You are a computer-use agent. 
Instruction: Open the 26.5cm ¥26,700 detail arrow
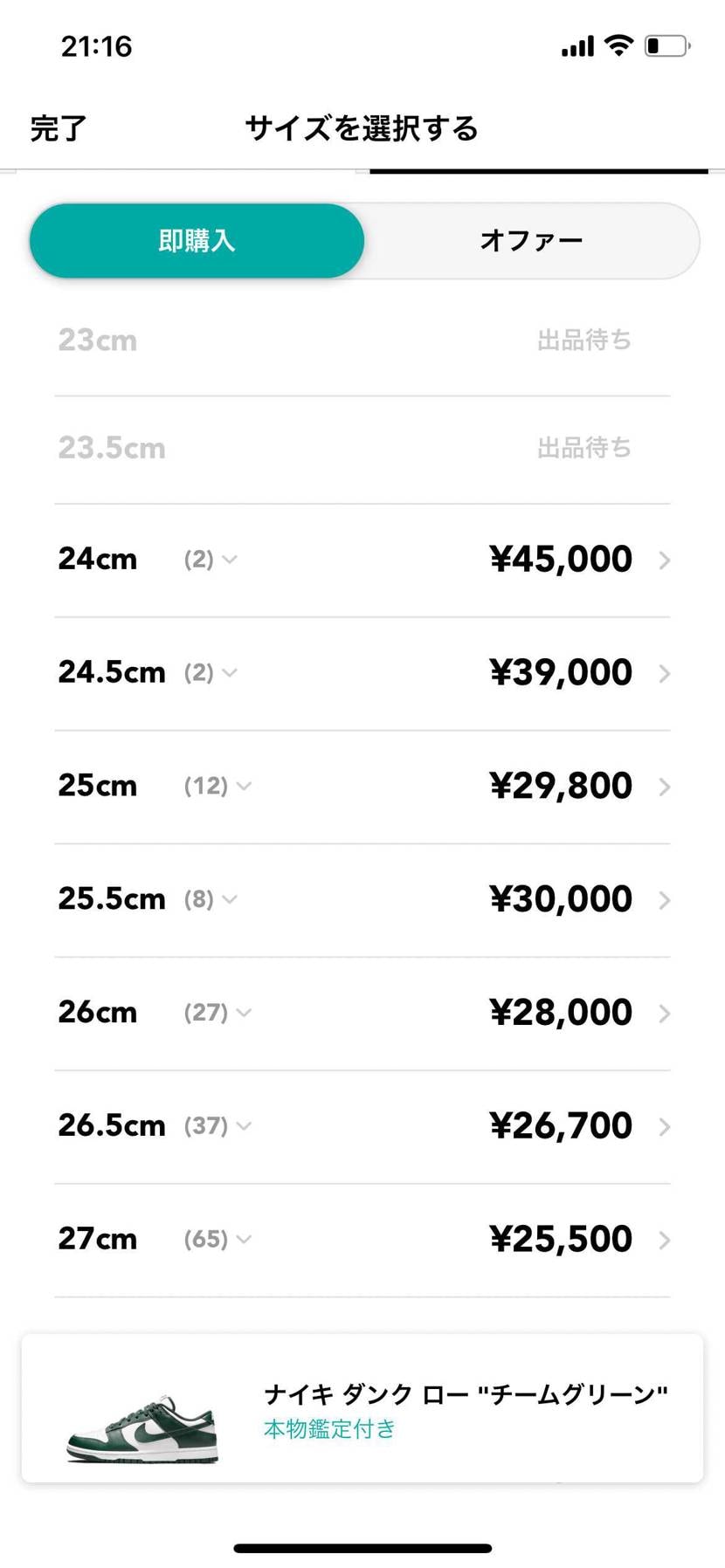coord(666,1125)
